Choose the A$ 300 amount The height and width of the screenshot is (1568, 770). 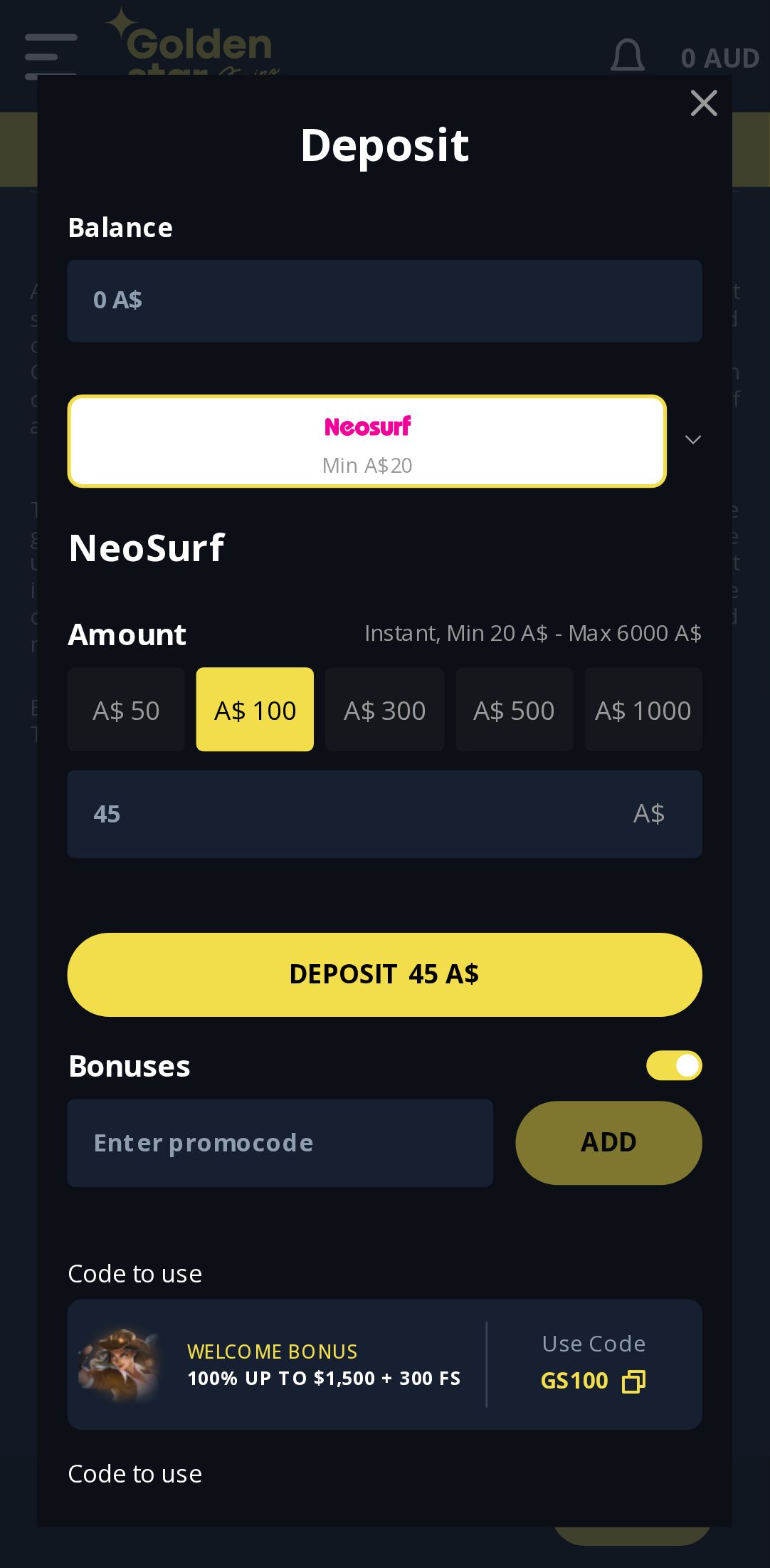384,710
